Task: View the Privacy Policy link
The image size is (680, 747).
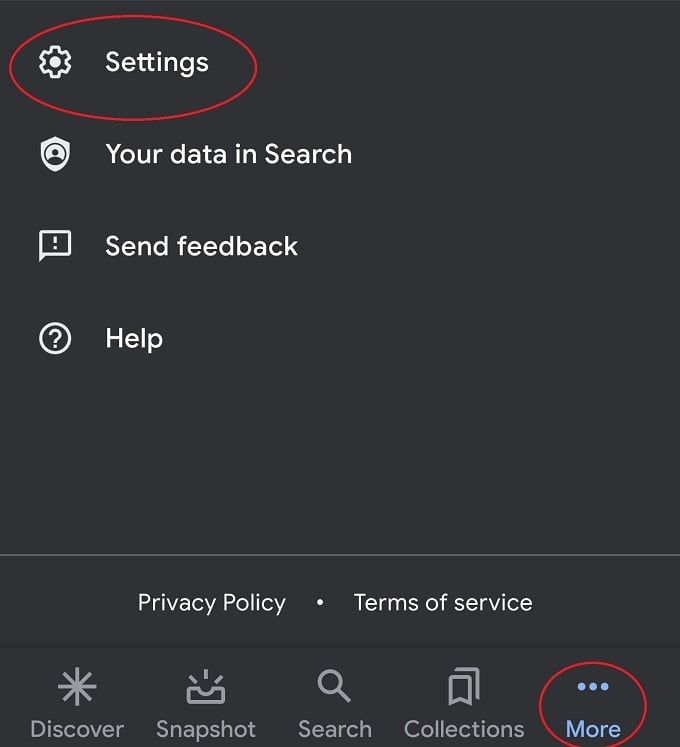Action: [x=211, y=603]
